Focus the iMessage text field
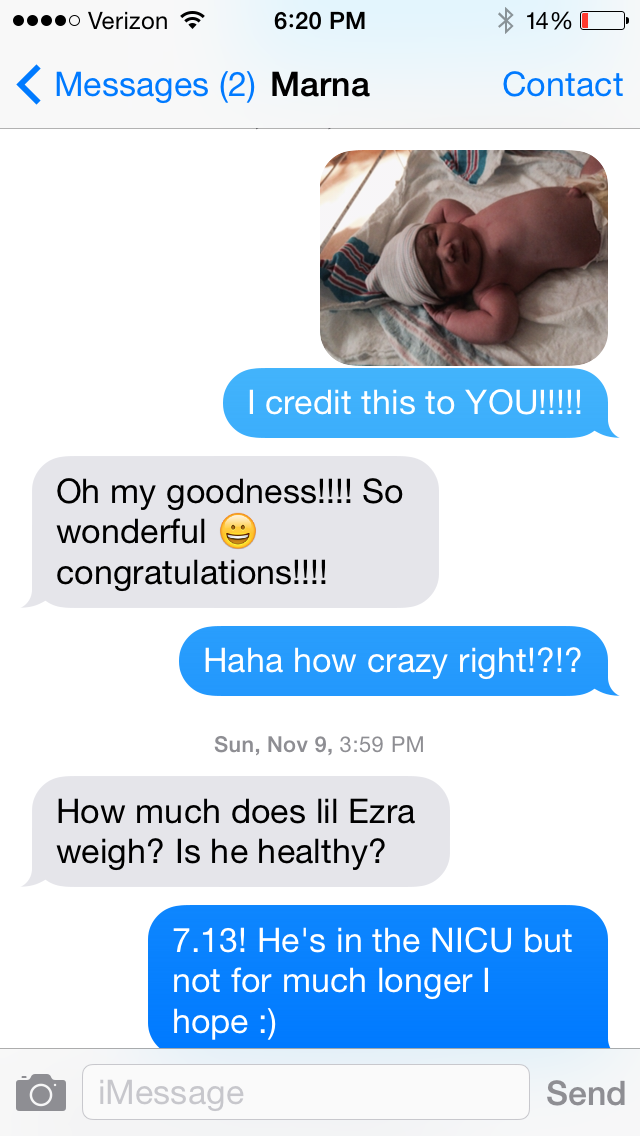640x1136 pixels. (x=306, y=1092)
